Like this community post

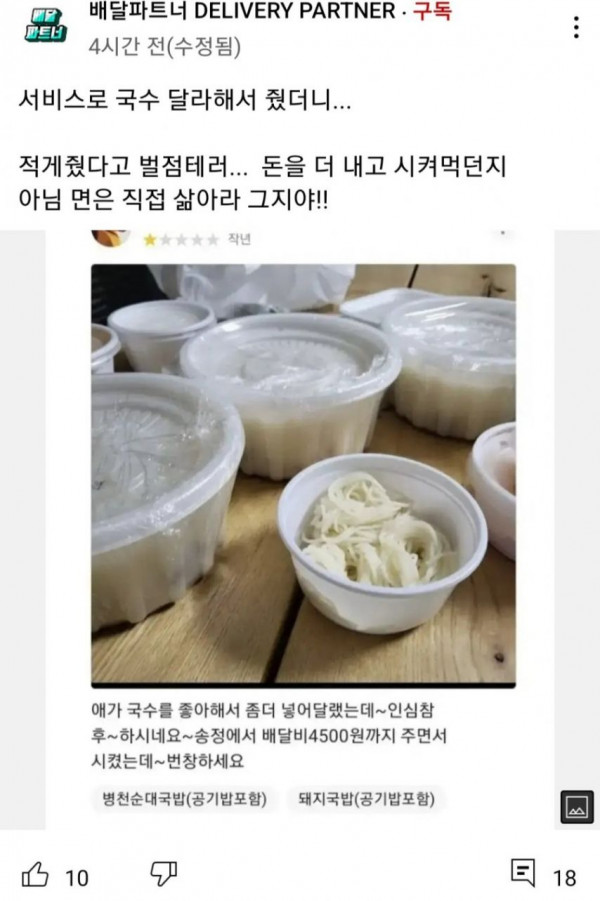click(x=36, y=875)
